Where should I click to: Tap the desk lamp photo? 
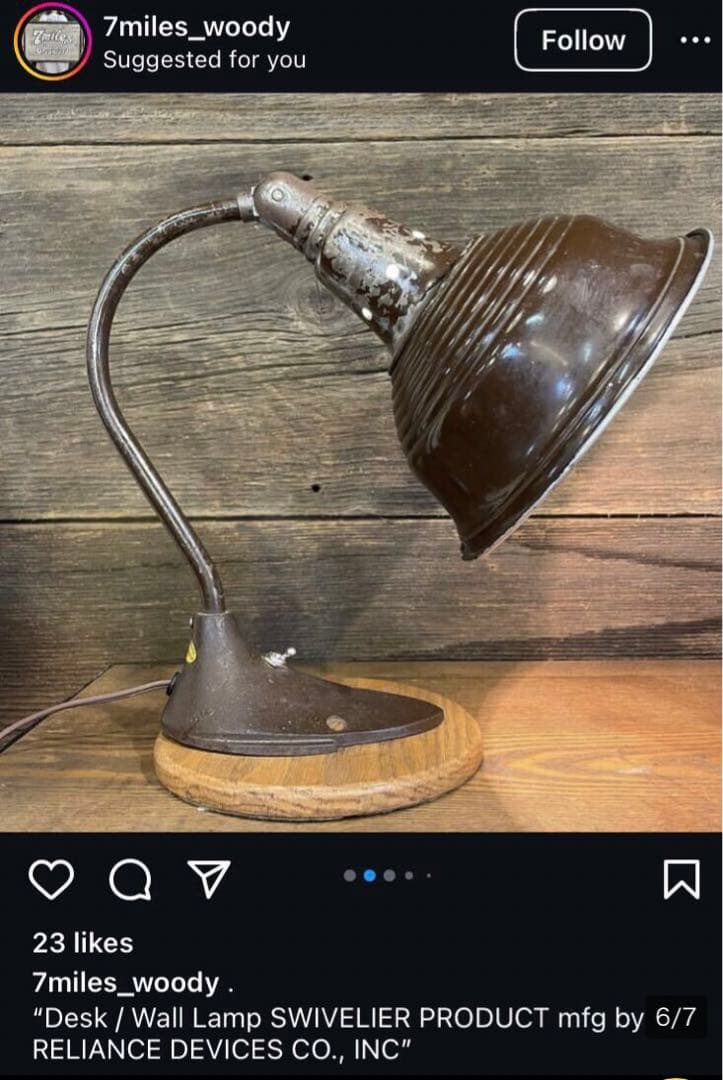coord(361,462)
